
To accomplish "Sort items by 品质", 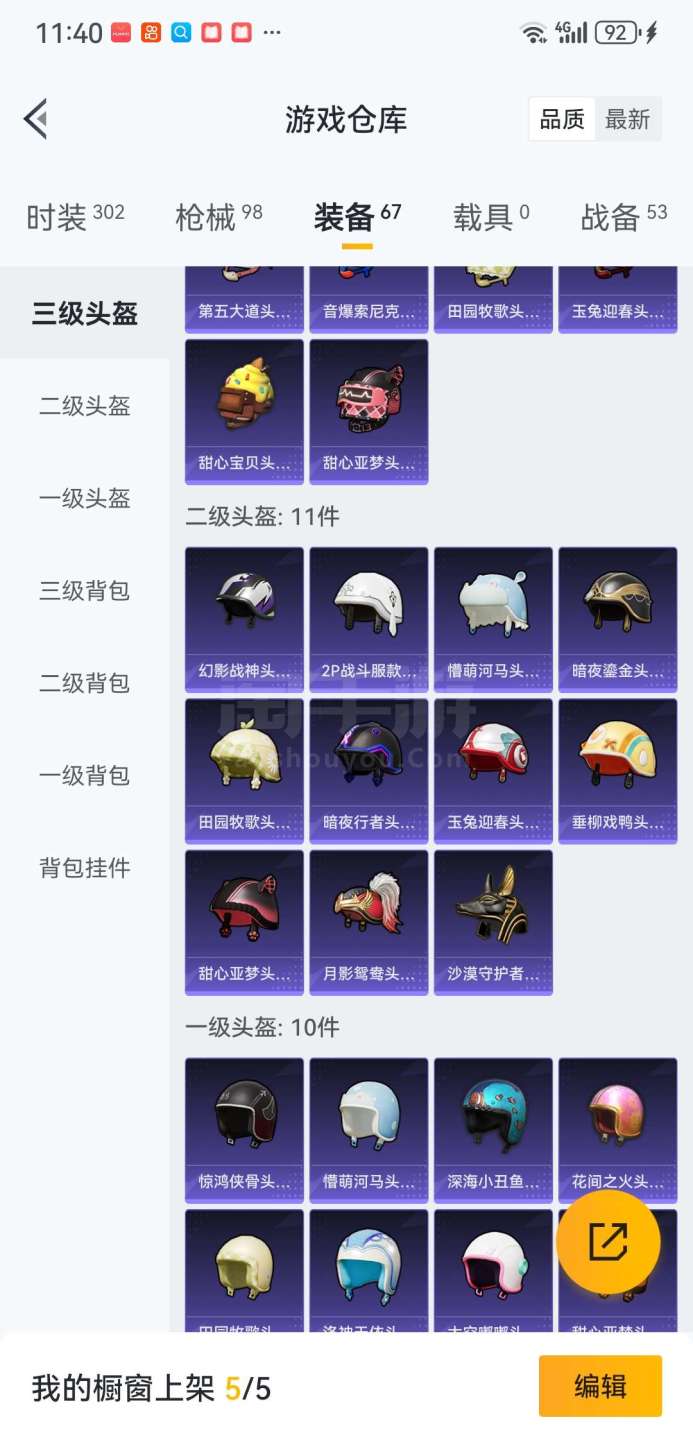I will [562, 120].
